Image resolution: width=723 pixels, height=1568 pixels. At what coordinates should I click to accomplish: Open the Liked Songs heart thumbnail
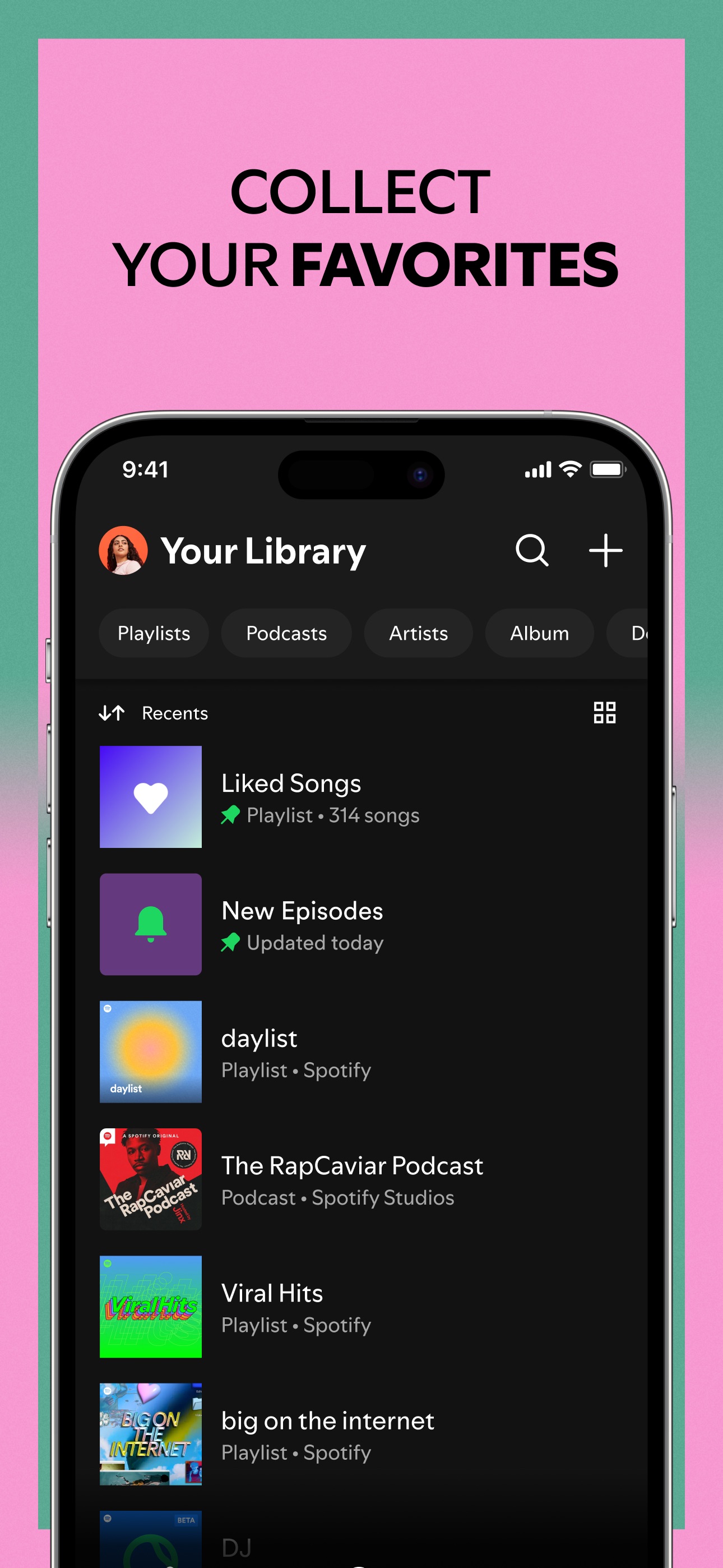150,797
